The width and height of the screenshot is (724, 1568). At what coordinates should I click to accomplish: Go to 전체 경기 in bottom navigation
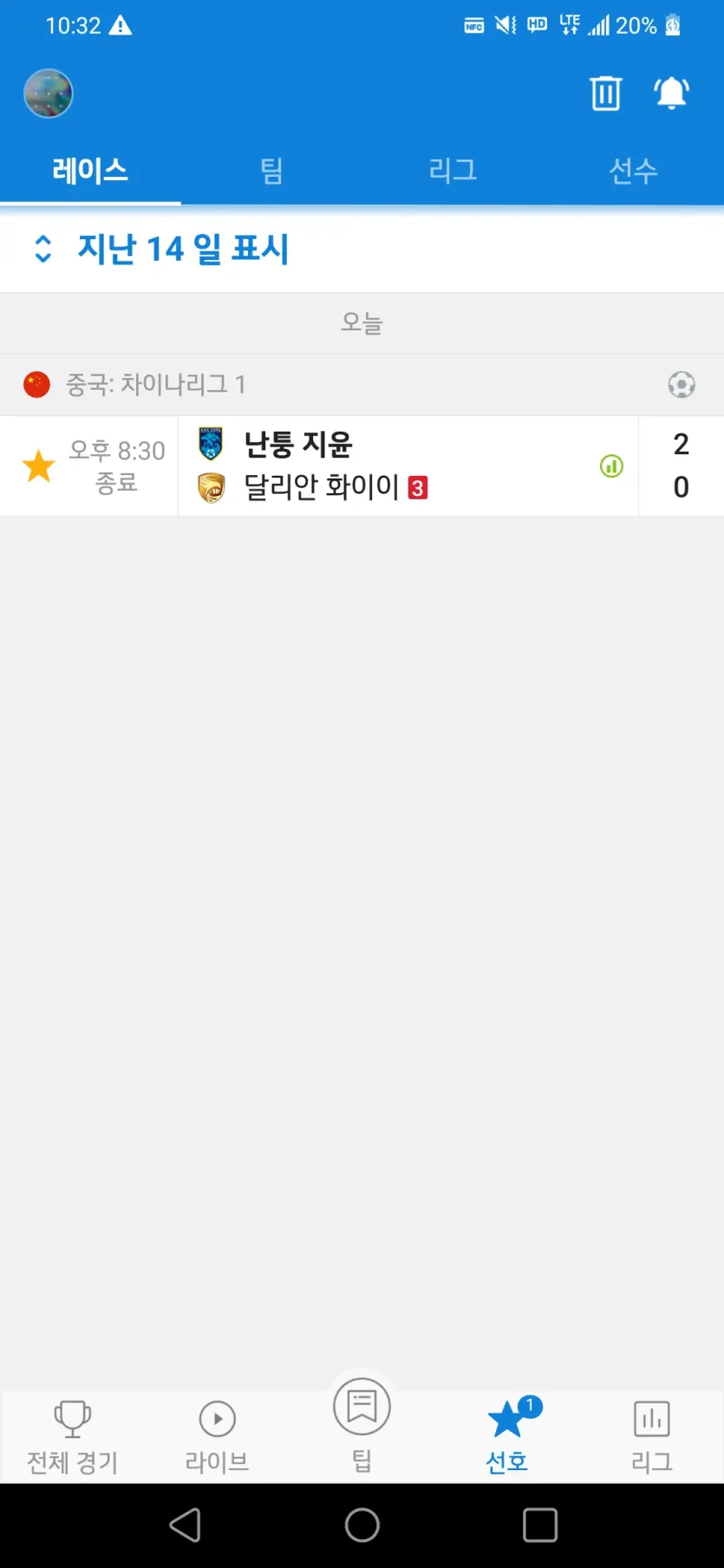pos(73,1437)
